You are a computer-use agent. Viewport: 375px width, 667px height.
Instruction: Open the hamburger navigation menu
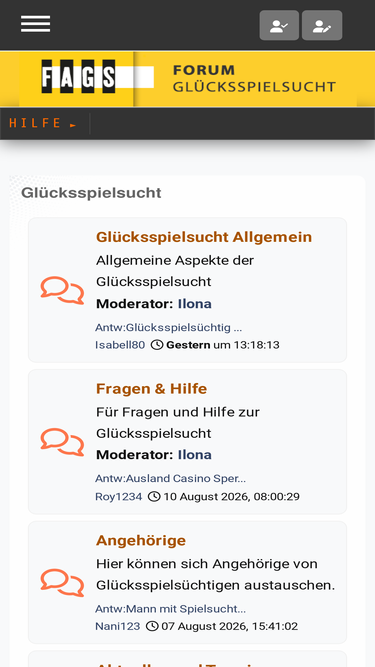[x=36, y=24]
